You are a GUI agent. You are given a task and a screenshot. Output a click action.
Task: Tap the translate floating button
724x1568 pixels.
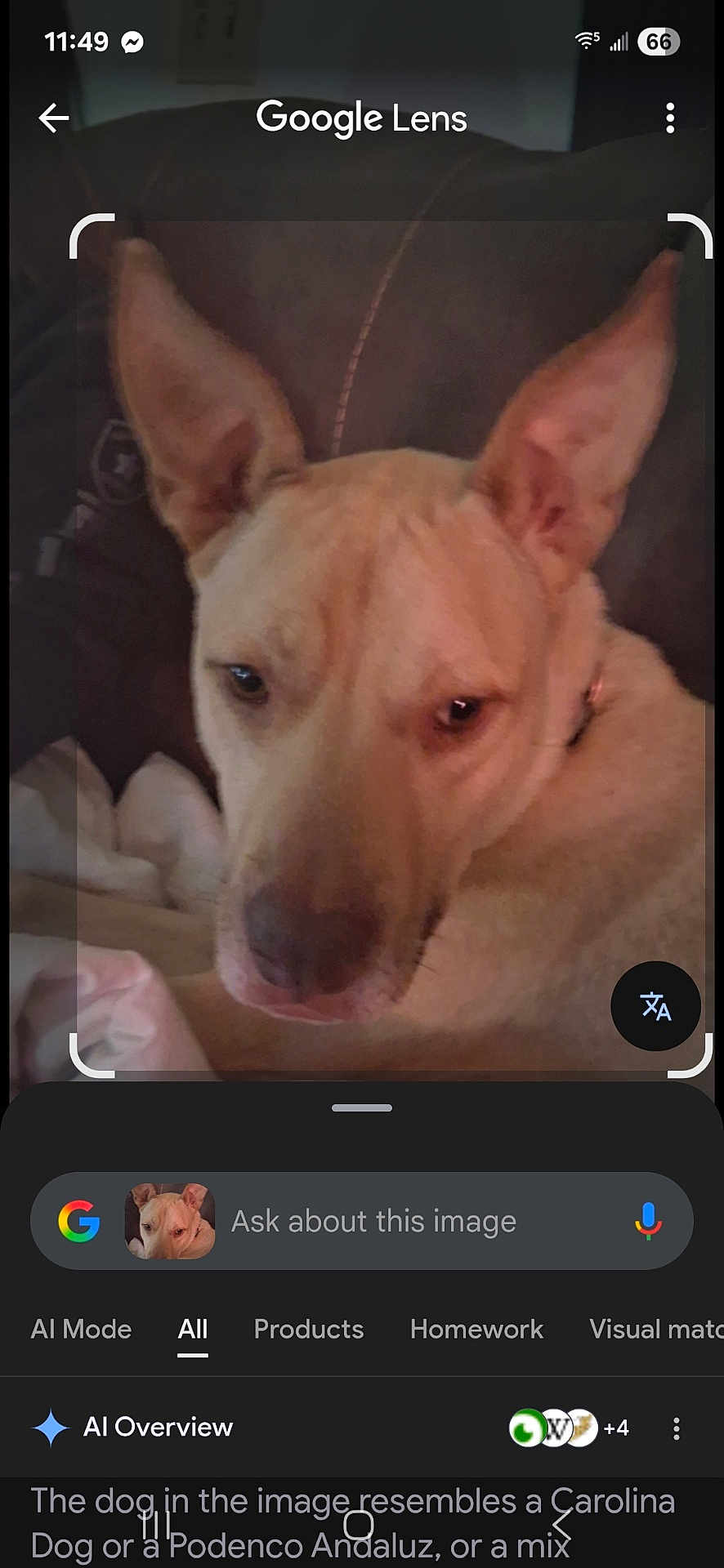click(x=655, y=1006)
